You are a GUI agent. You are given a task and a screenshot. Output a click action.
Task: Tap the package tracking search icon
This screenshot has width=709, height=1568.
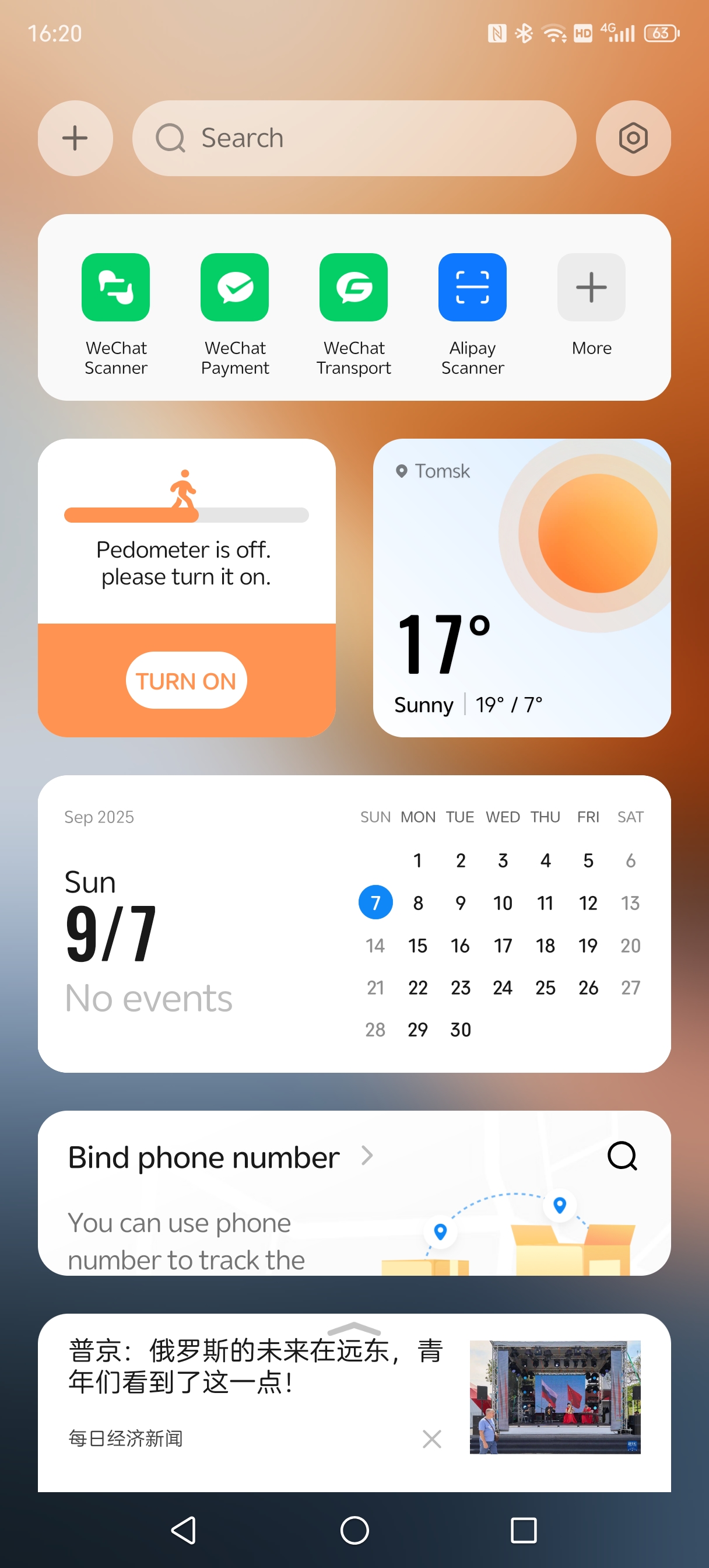pos(622,1156)
